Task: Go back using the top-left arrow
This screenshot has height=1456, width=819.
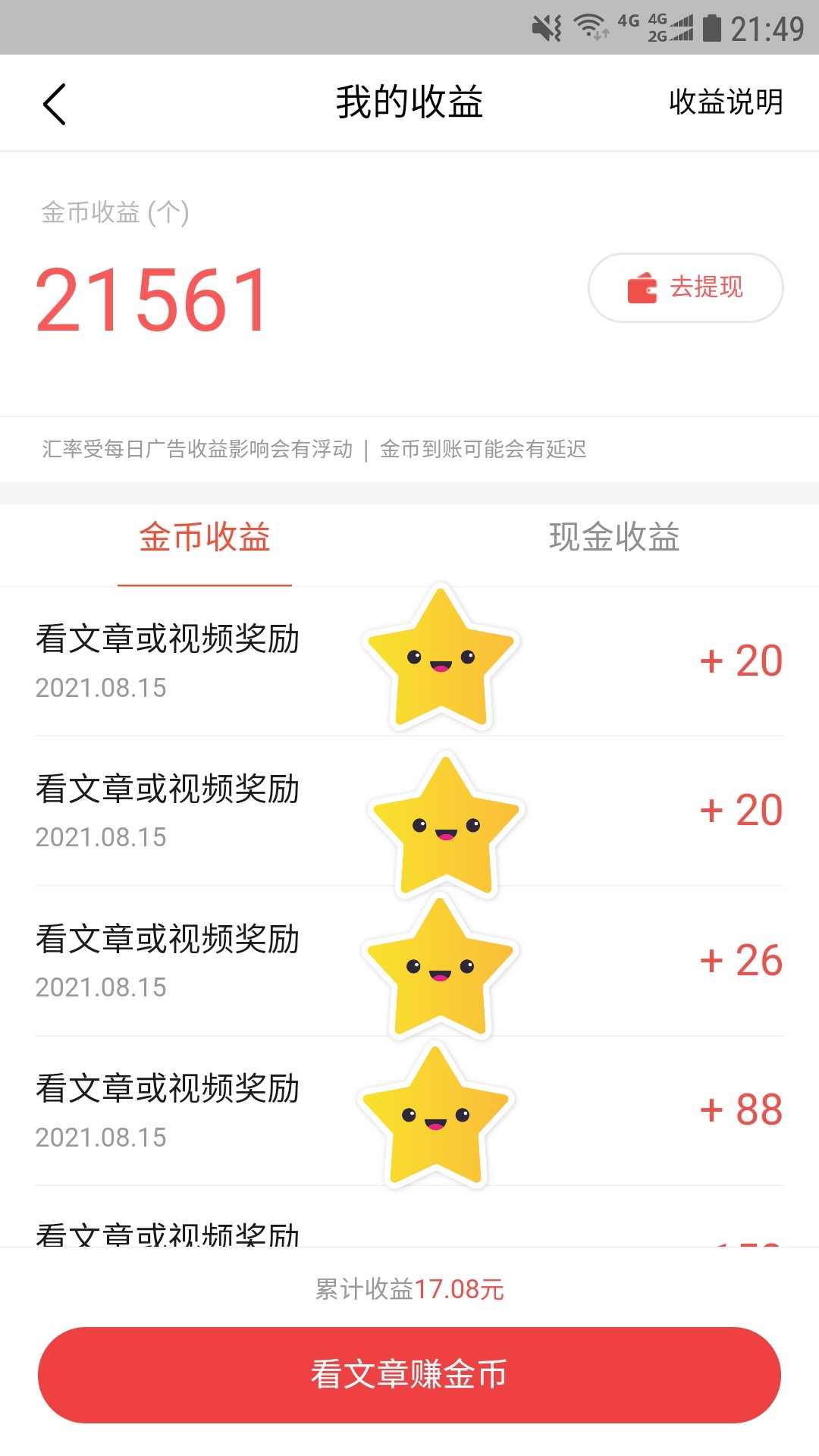Action: [55, 104]
